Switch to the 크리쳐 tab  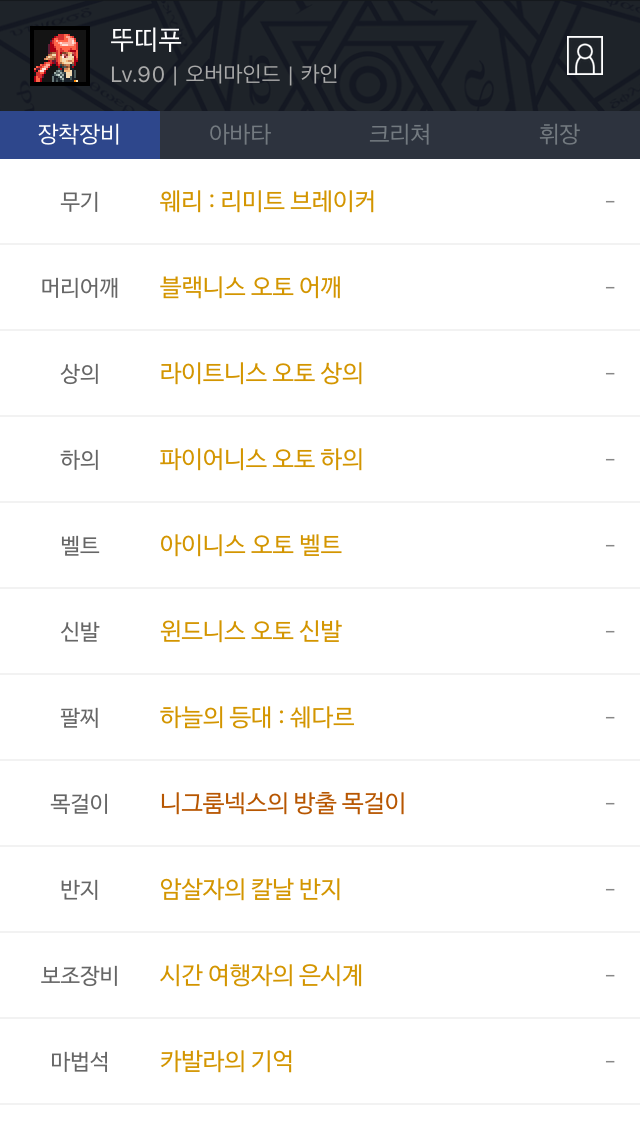click(399, 135)
